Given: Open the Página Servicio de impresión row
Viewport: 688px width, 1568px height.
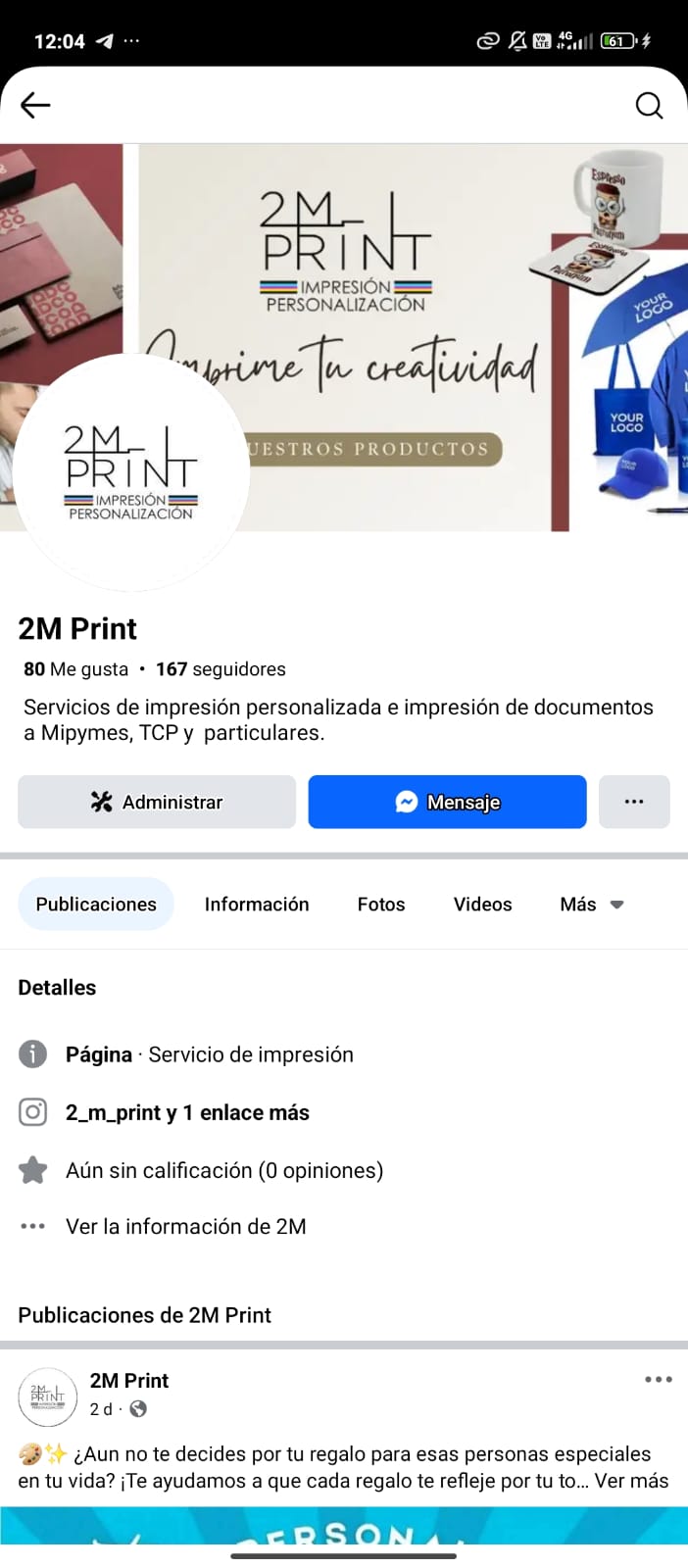Looking at the screenshot, I should [x=209, y=1054].
